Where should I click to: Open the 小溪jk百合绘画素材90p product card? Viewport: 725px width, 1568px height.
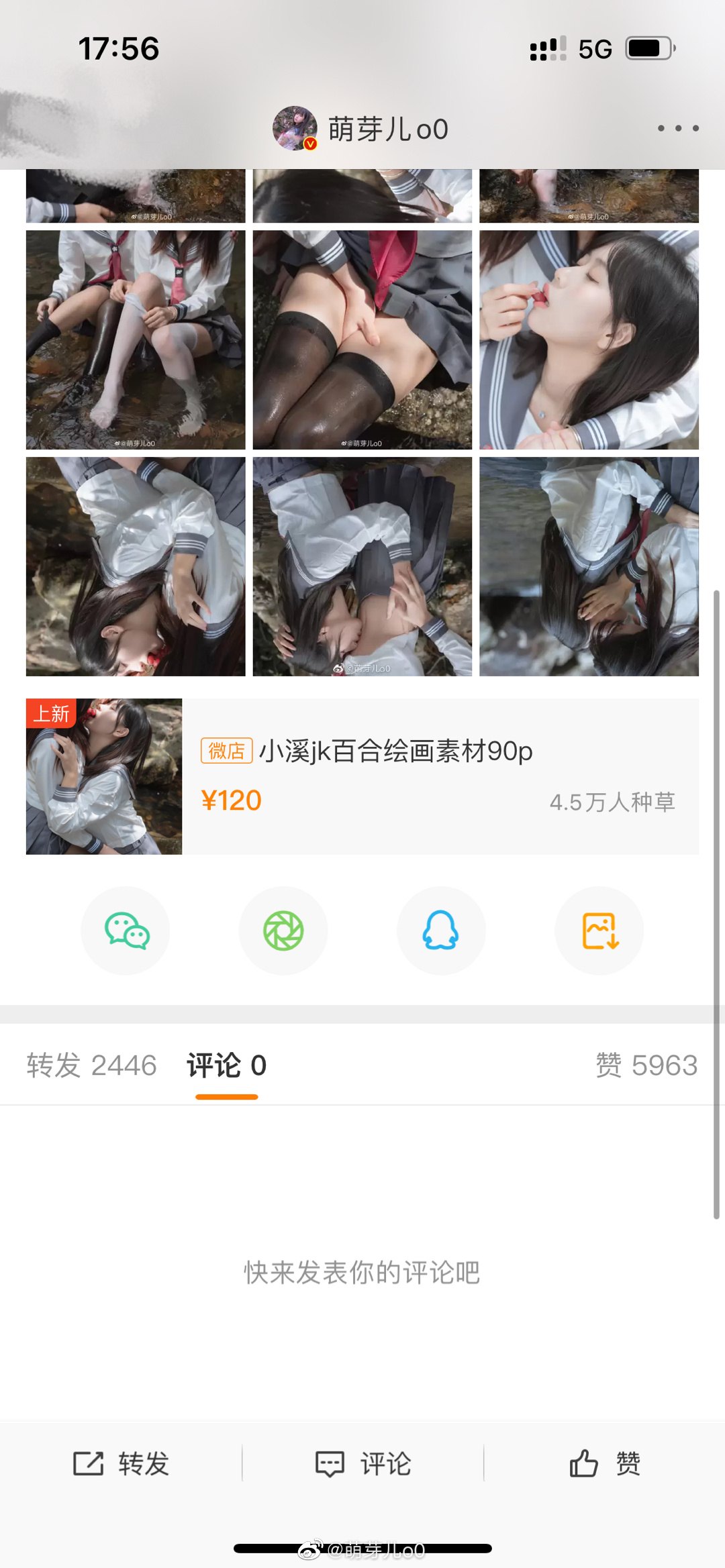pos(362,776)
